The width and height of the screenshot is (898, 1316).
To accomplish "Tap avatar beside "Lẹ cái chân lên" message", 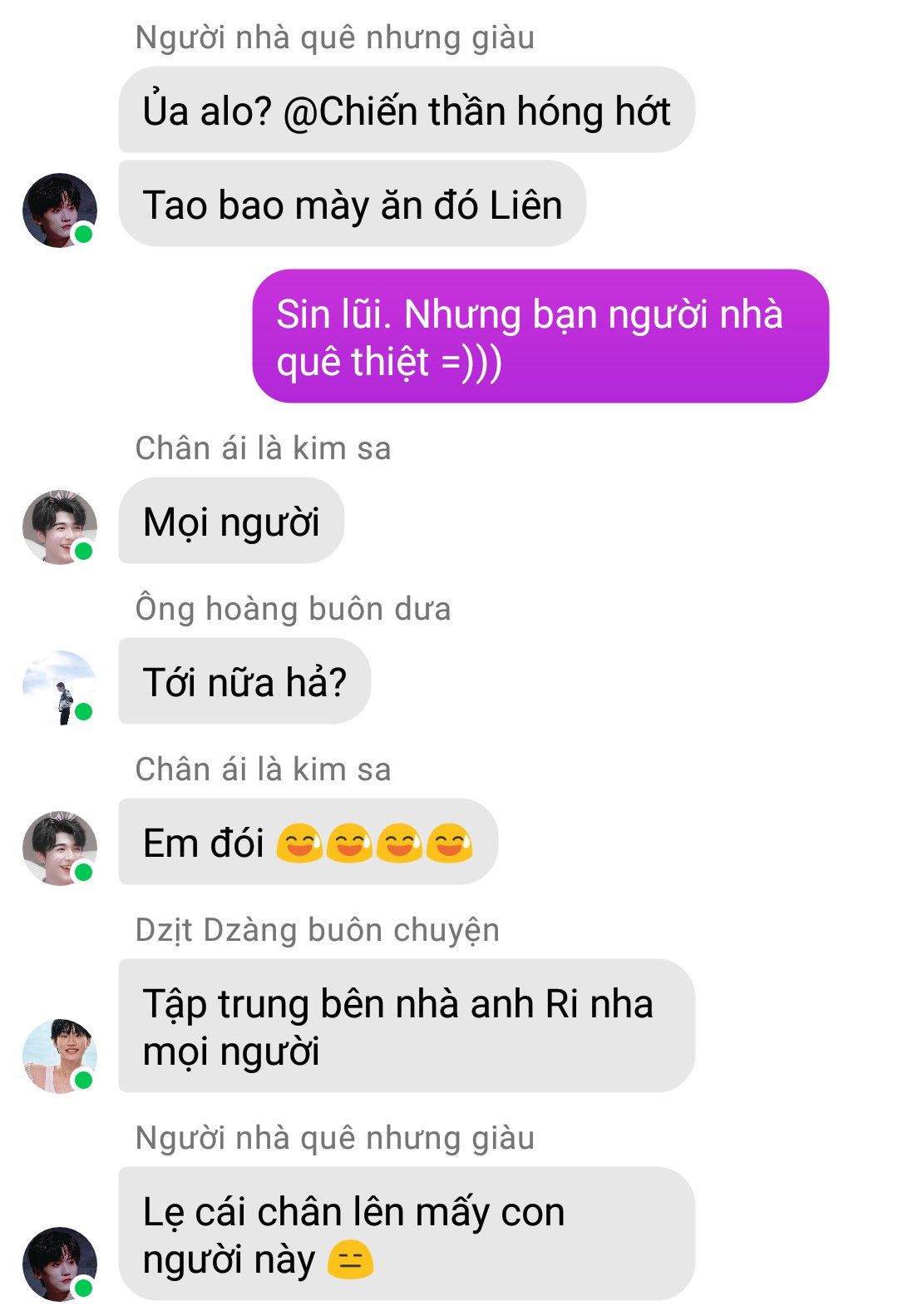I will 59,1263.
